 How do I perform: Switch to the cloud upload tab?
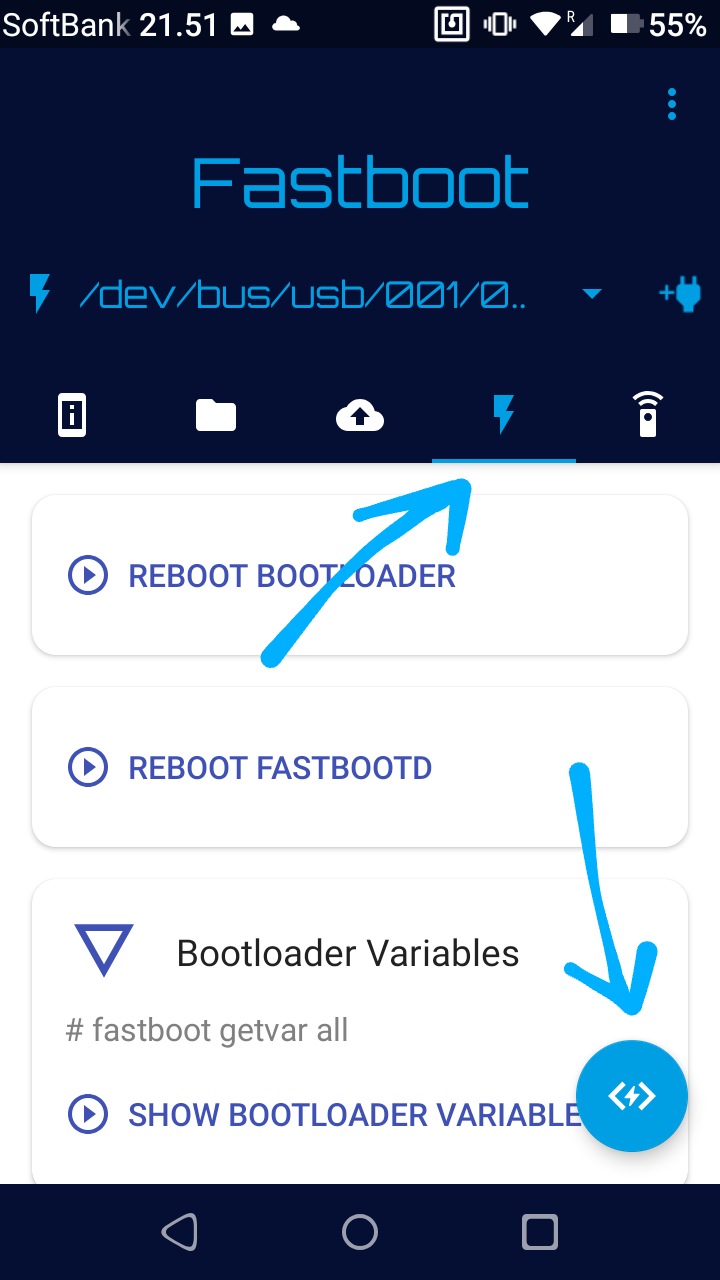pyautogui.click(x=360, y=415)
